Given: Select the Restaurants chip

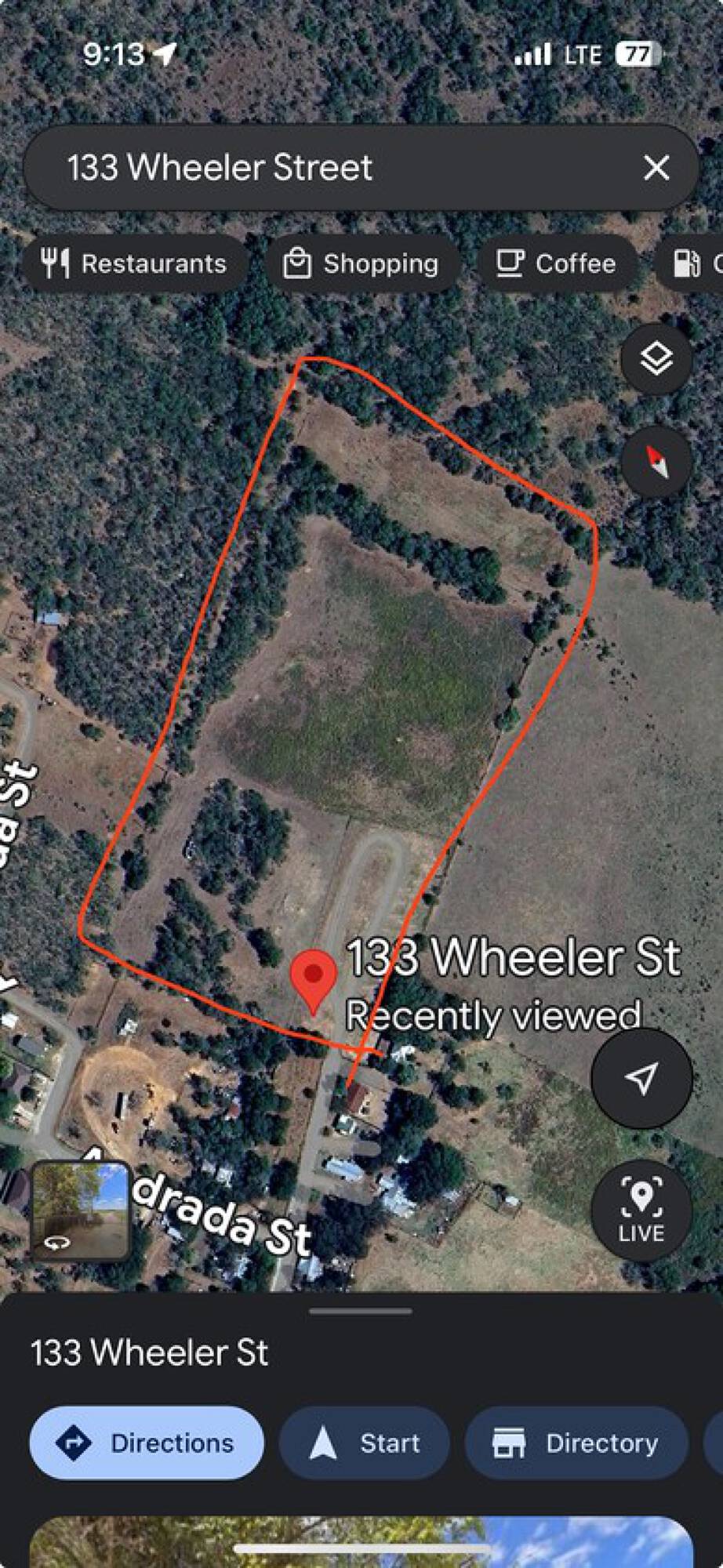Looking at the screenshot, I should click(x=134, y=263).
